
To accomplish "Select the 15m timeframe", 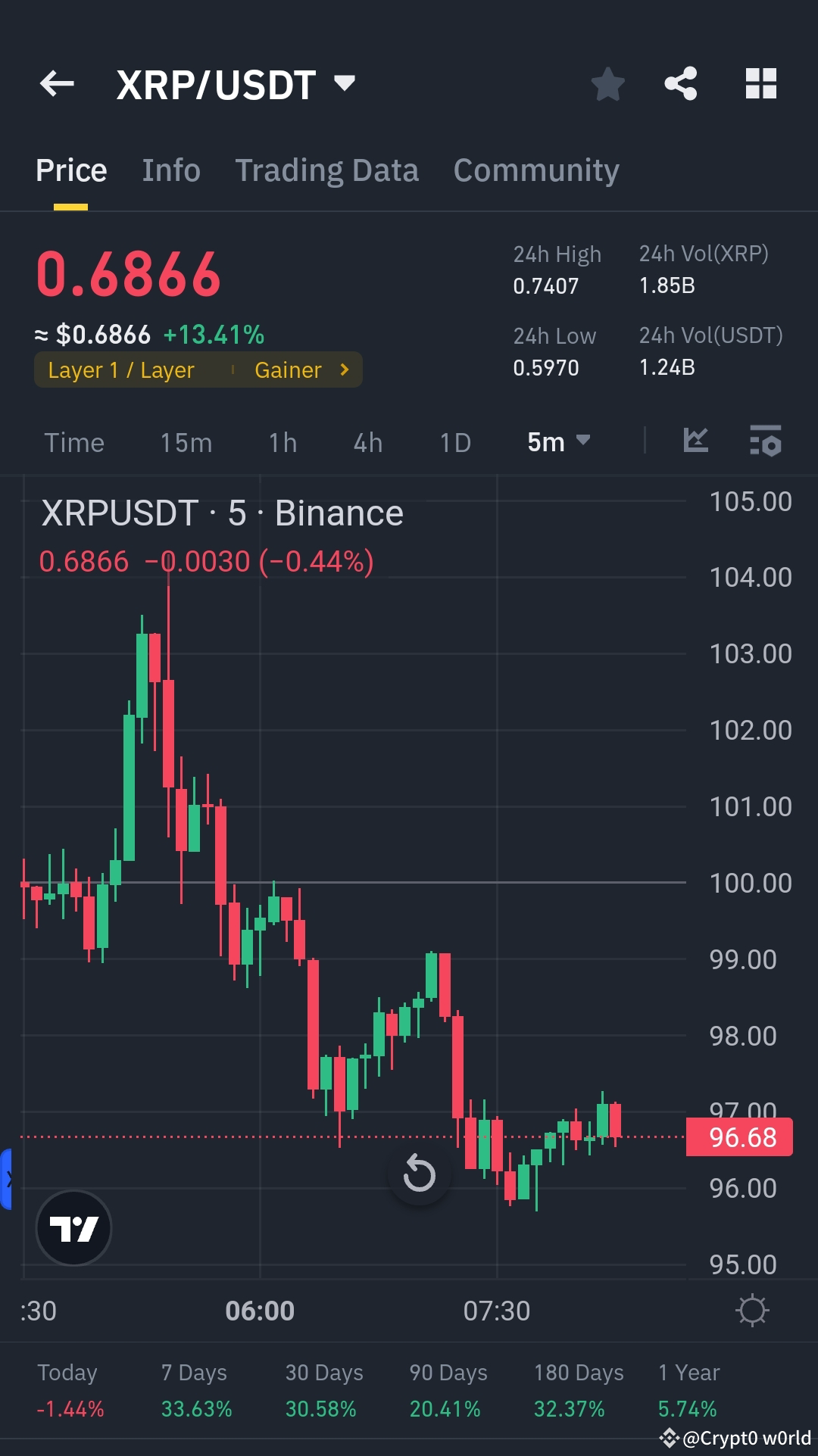I will [x=186, y=442].
